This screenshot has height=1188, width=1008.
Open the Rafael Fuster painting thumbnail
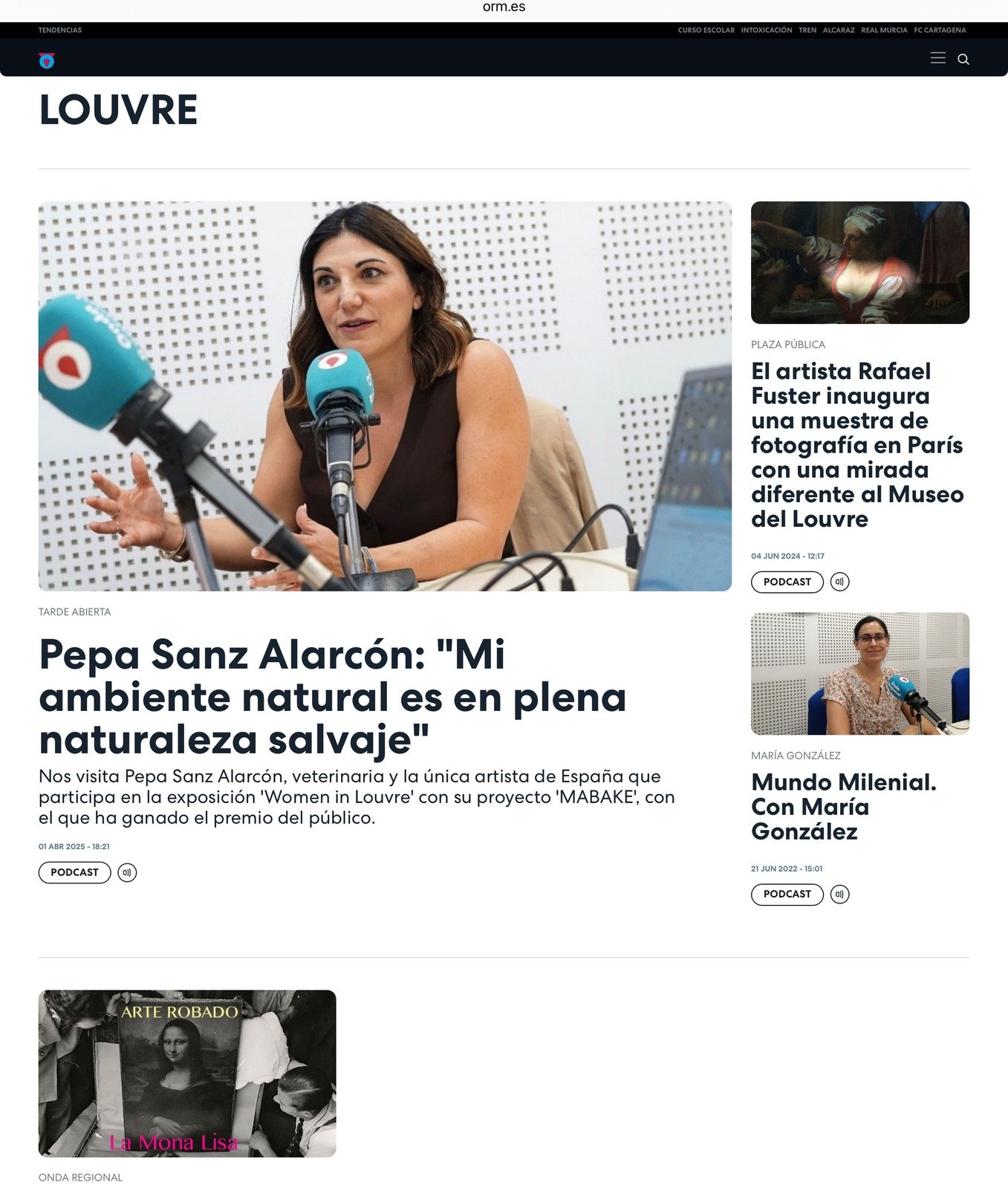tap(859, 262)
